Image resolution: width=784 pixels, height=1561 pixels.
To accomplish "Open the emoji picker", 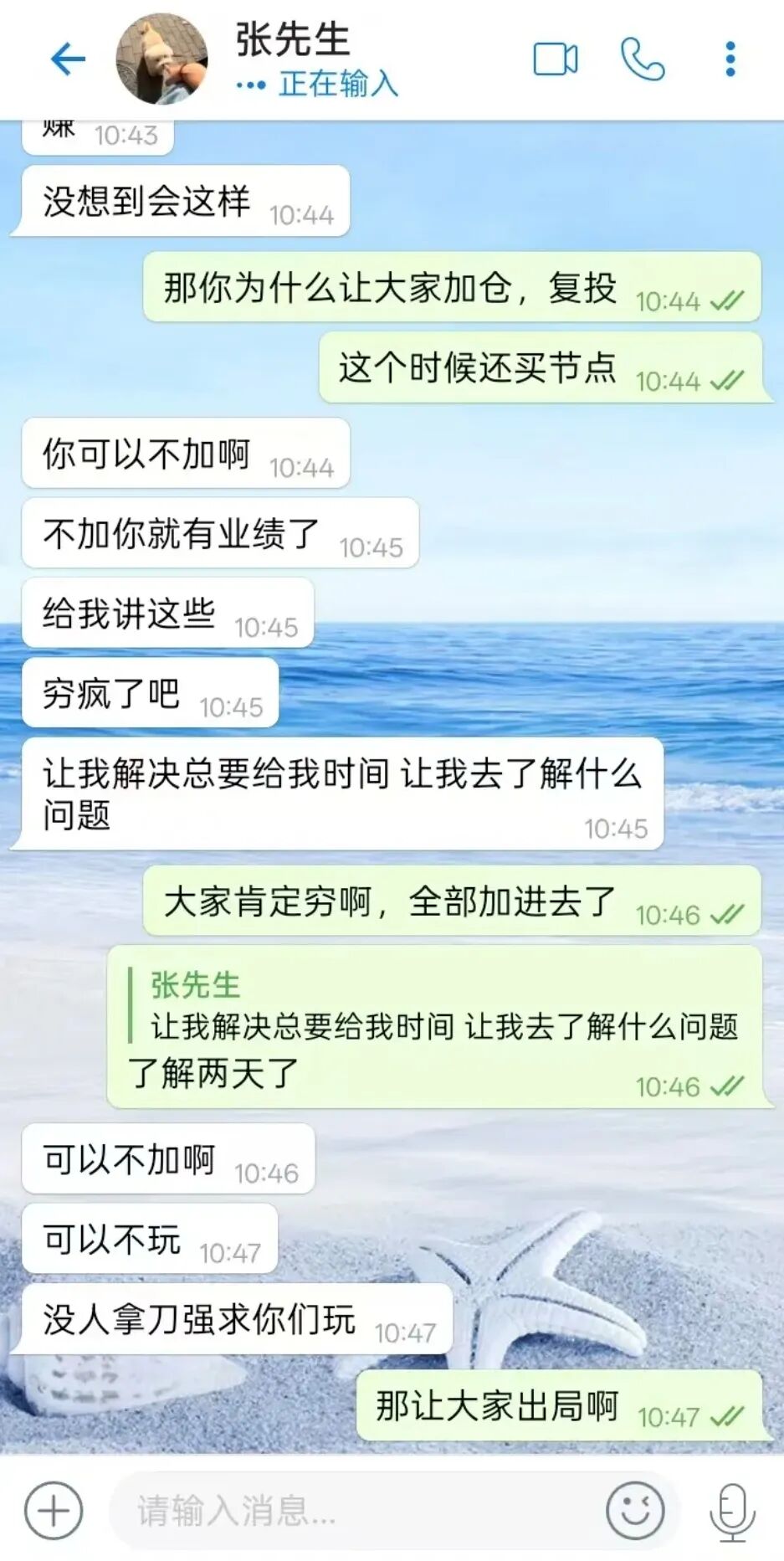I will (634, 1511).
